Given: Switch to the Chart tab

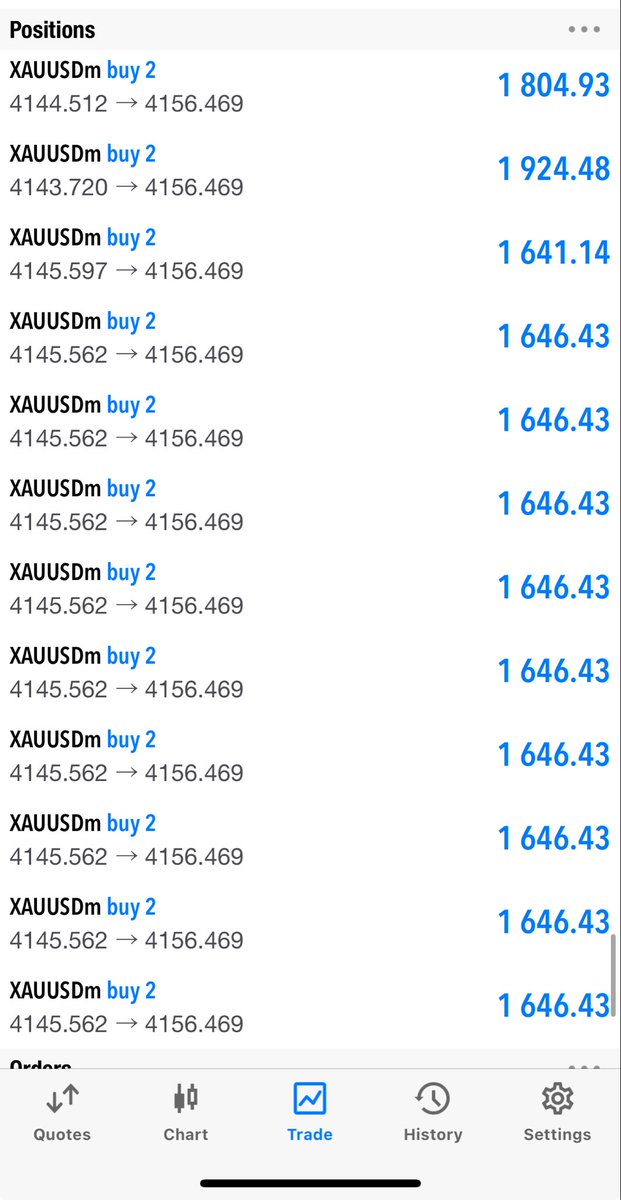Looking at the screenshot, I should point(186,1112).
